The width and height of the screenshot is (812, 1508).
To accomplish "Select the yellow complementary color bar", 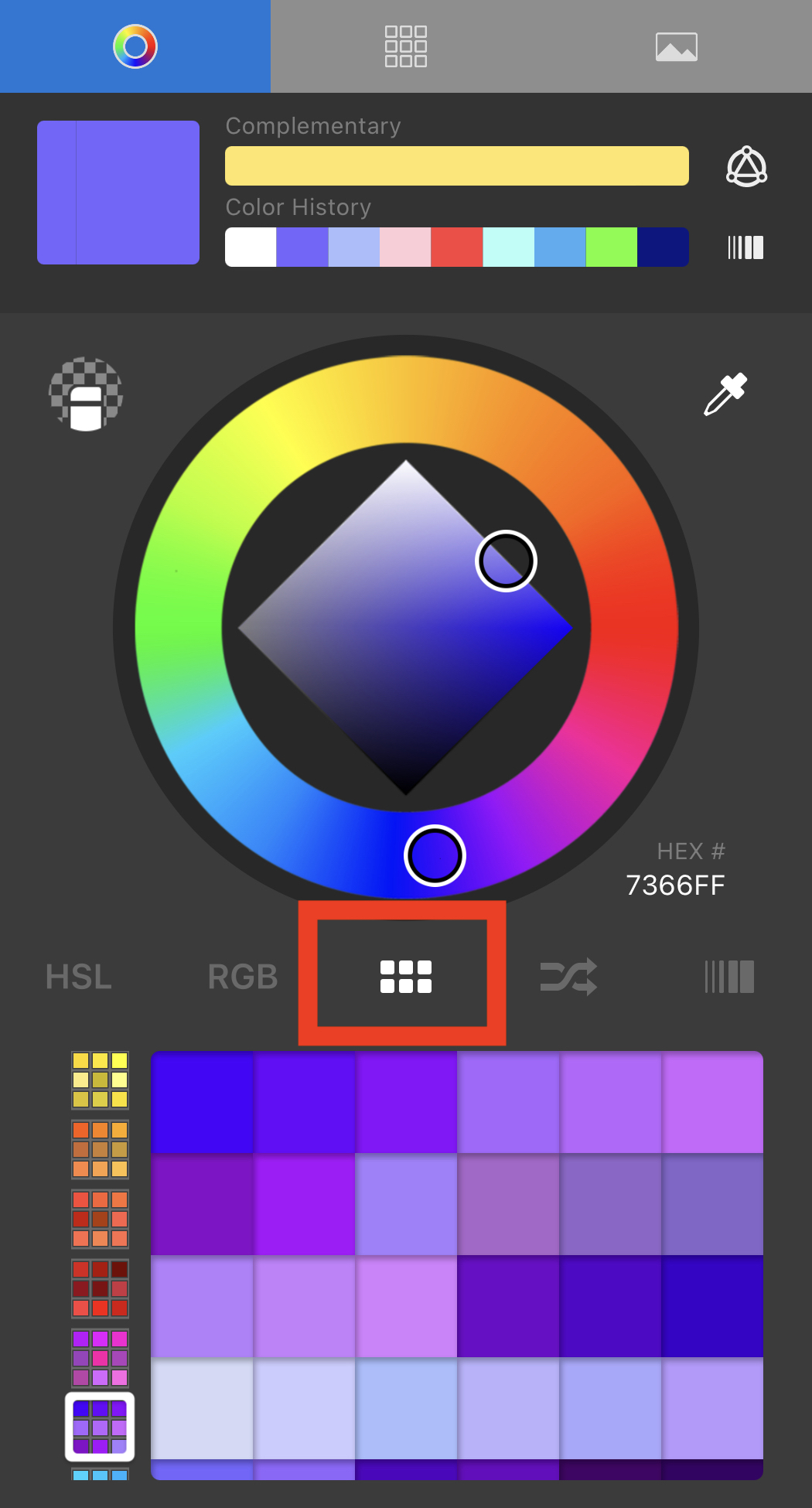I will pyautogui.click(x=456, y=165).
